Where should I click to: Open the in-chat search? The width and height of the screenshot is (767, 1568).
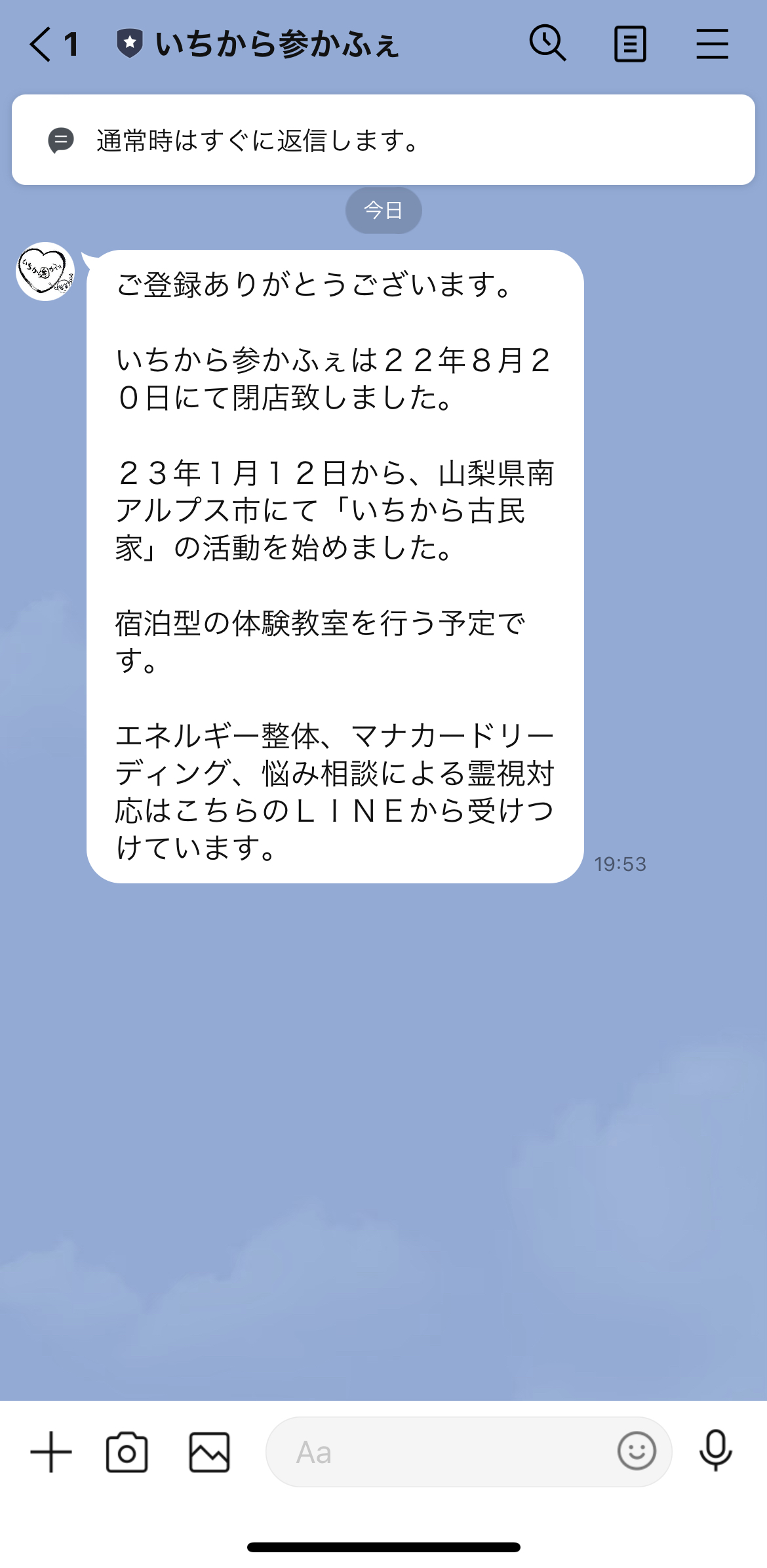pos(548,43)
